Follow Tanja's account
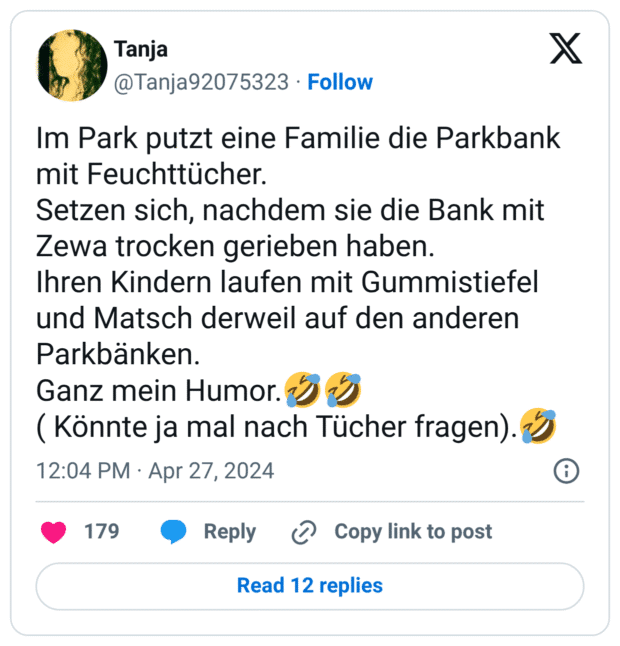Screen dimensions: 620x646 point(340,82)
